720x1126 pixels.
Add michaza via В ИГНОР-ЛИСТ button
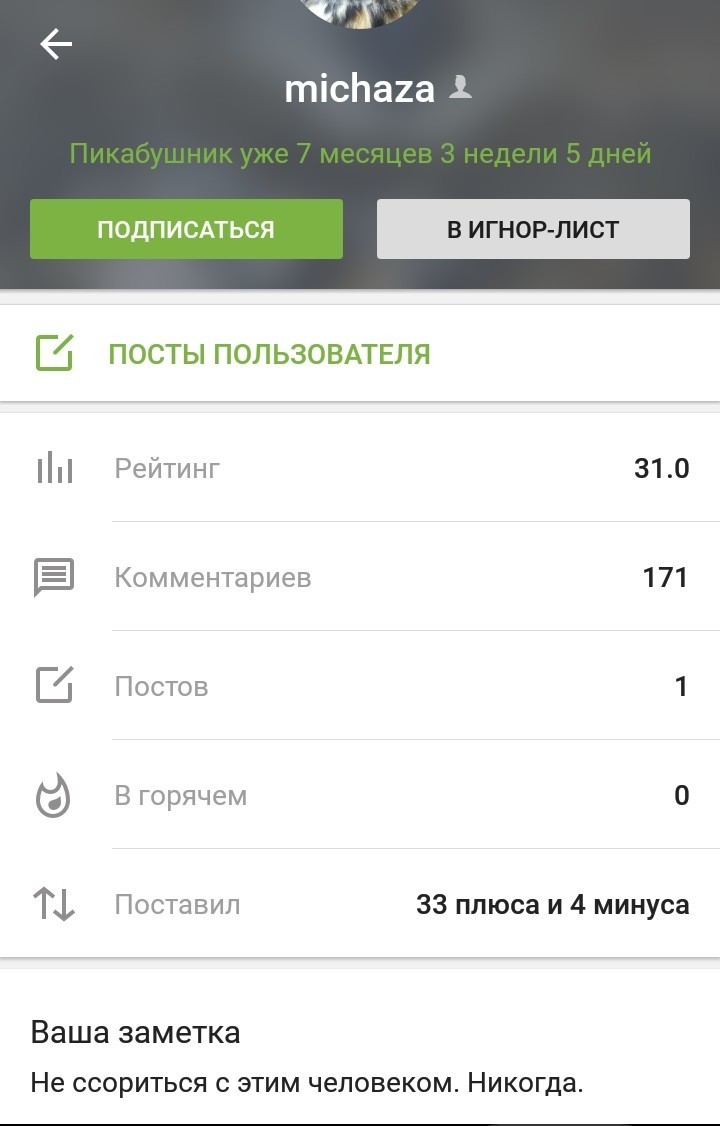[x=533, y=229]
